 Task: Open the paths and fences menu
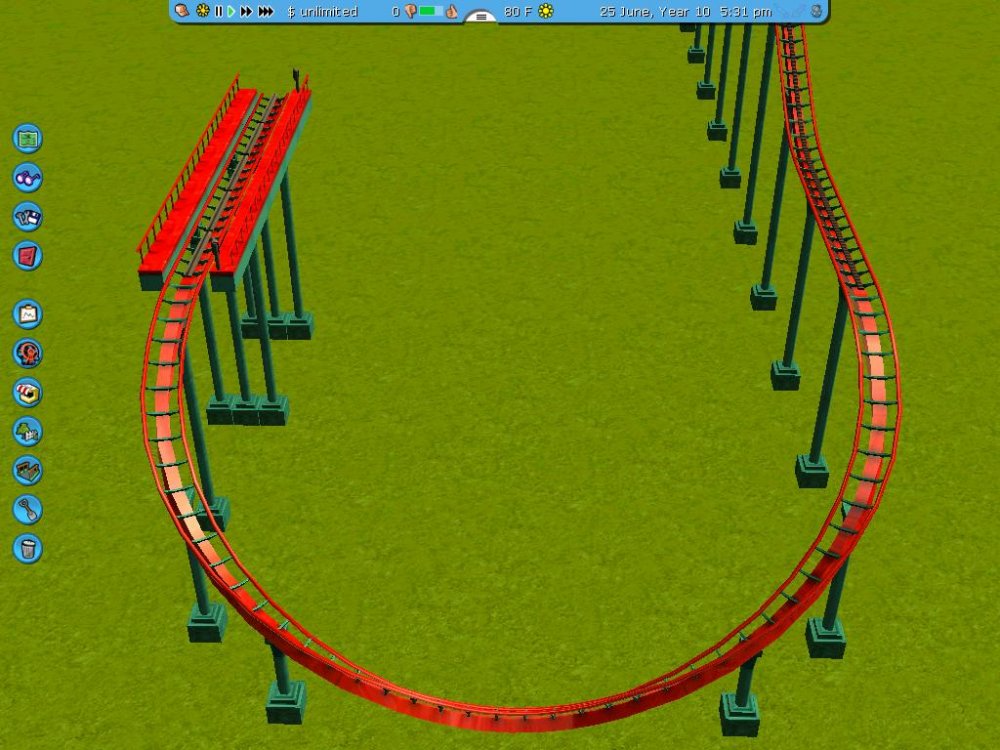(27, 470)
